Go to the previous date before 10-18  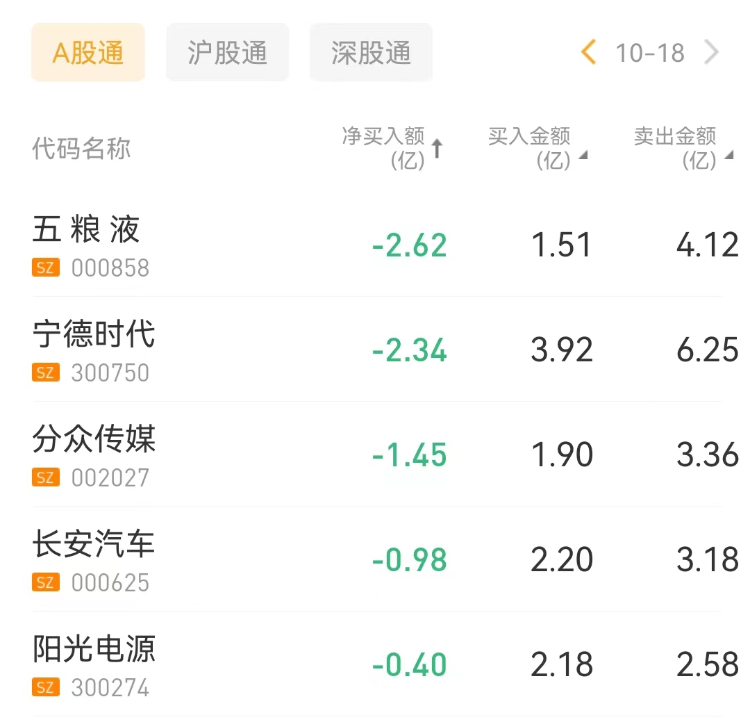pos(589,52)
